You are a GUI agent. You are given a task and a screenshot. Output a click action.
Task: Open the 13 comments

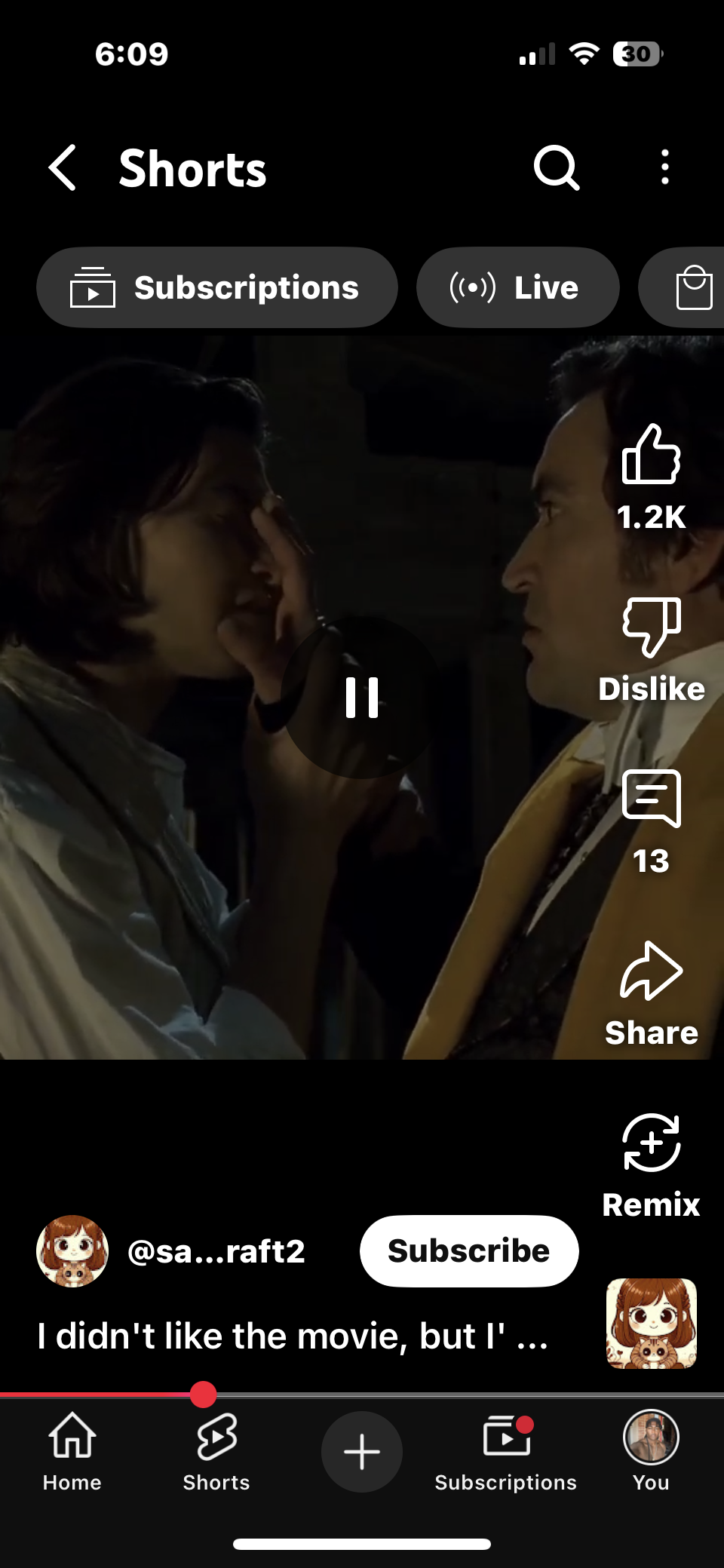pos(651,801)
